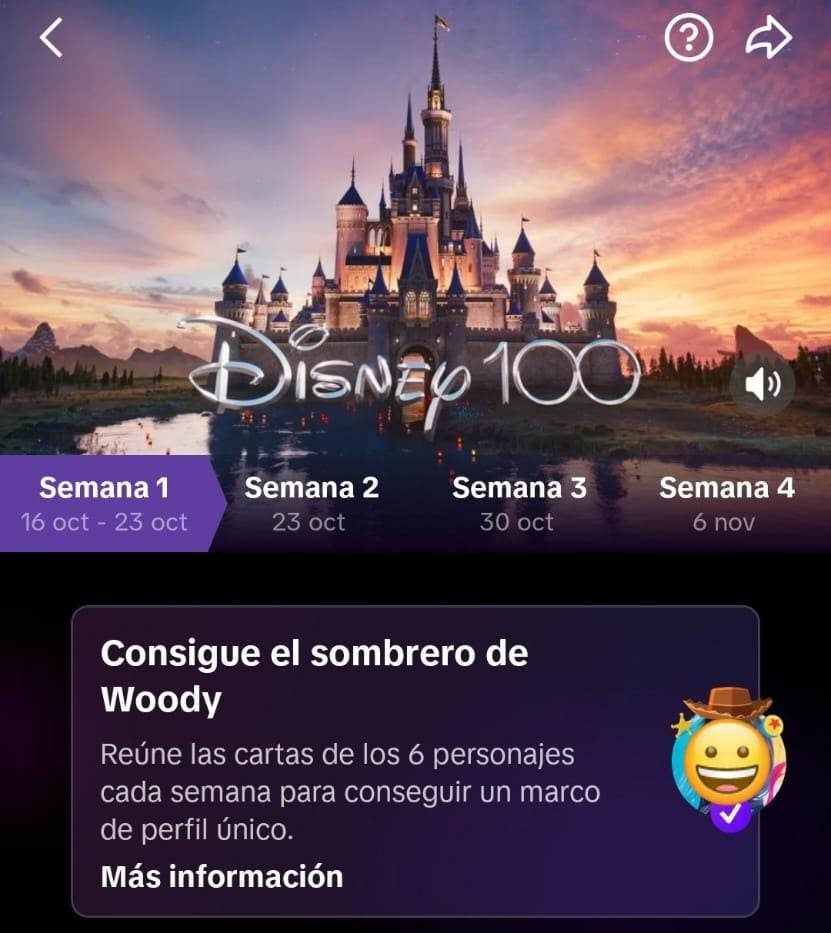
Task: Toggle the sound on the Disney banner
Action: click(762, 385)
